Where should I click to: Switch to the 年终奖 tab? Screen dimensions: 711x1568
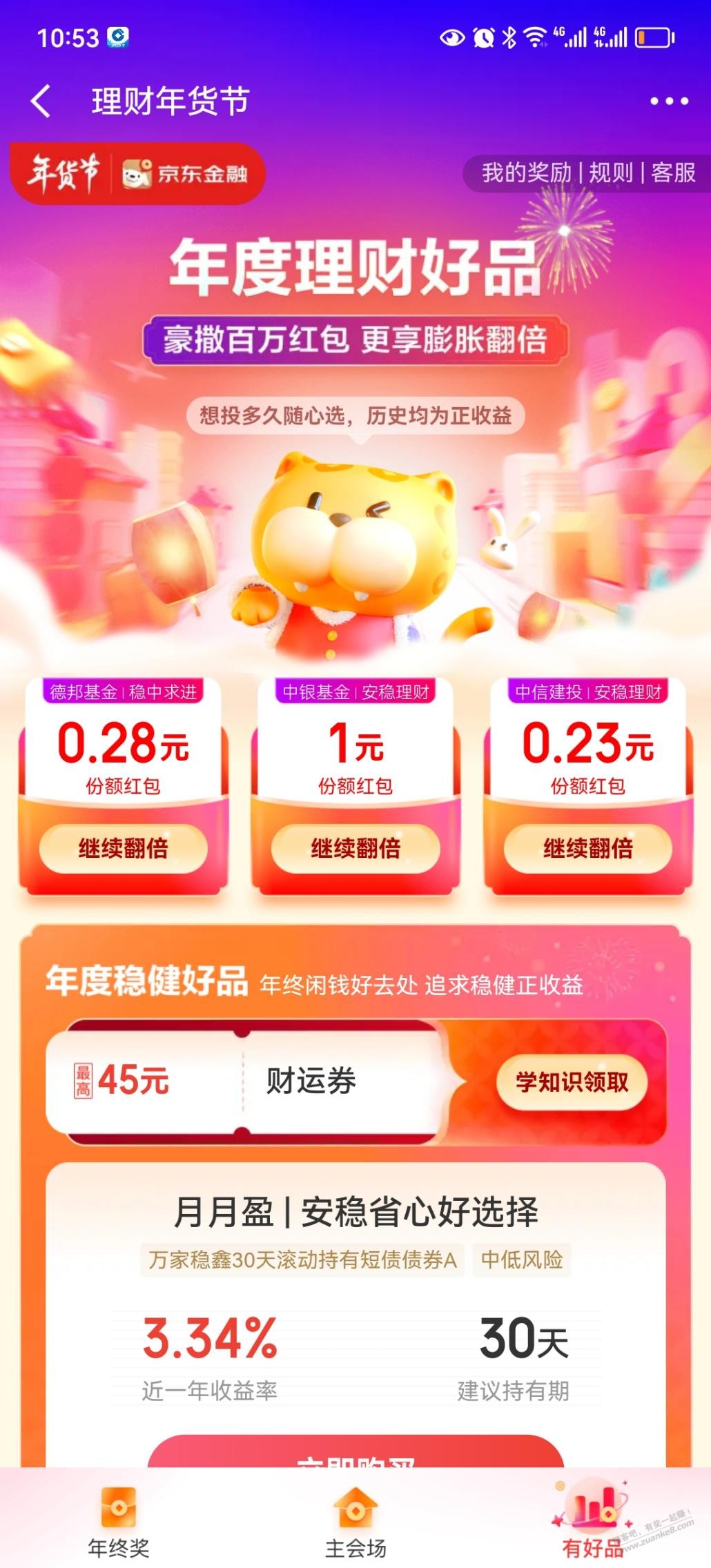point(118,1525)
